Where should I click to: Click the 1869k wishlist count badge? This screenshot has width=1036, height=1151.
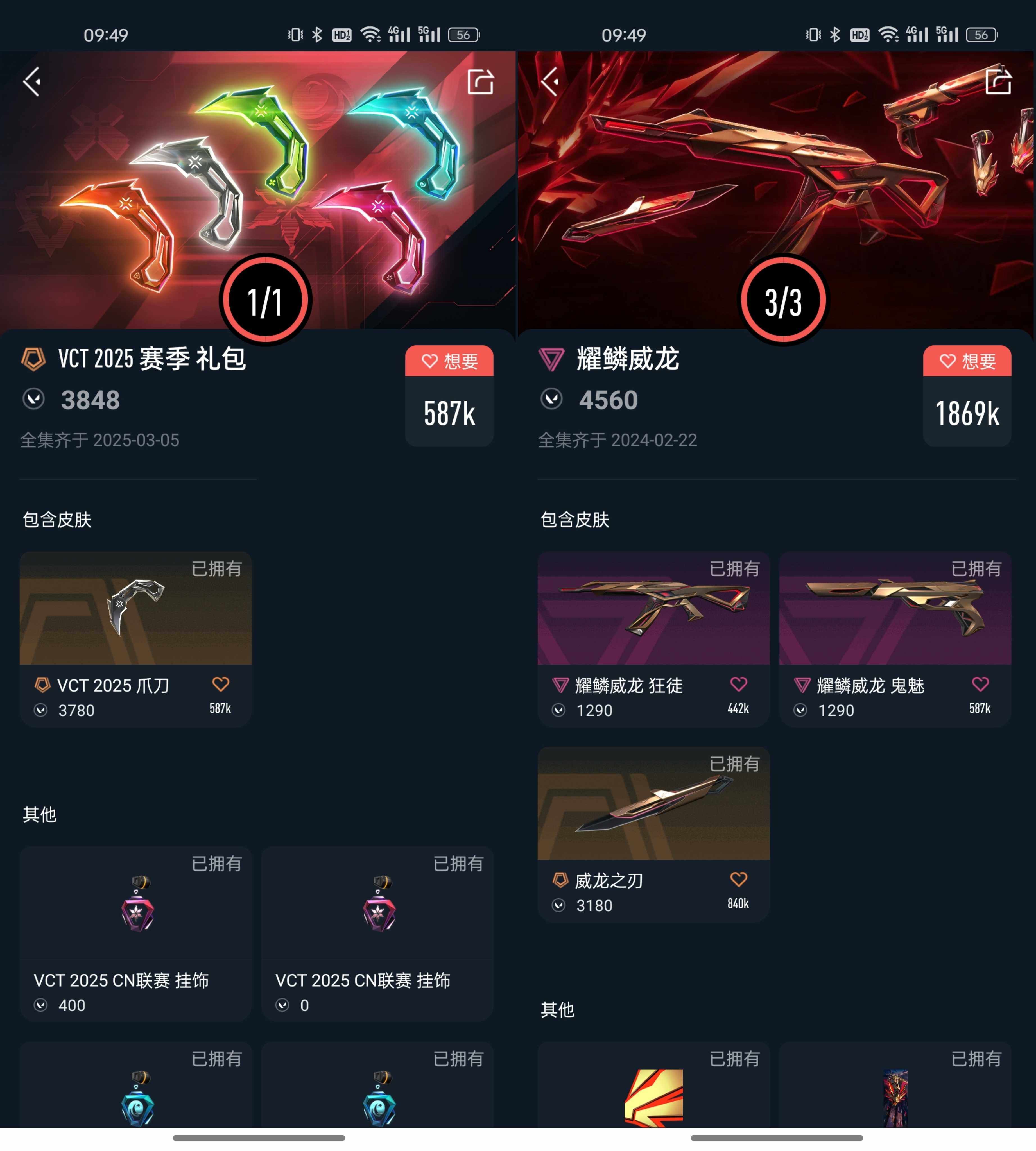pos(967,414)
